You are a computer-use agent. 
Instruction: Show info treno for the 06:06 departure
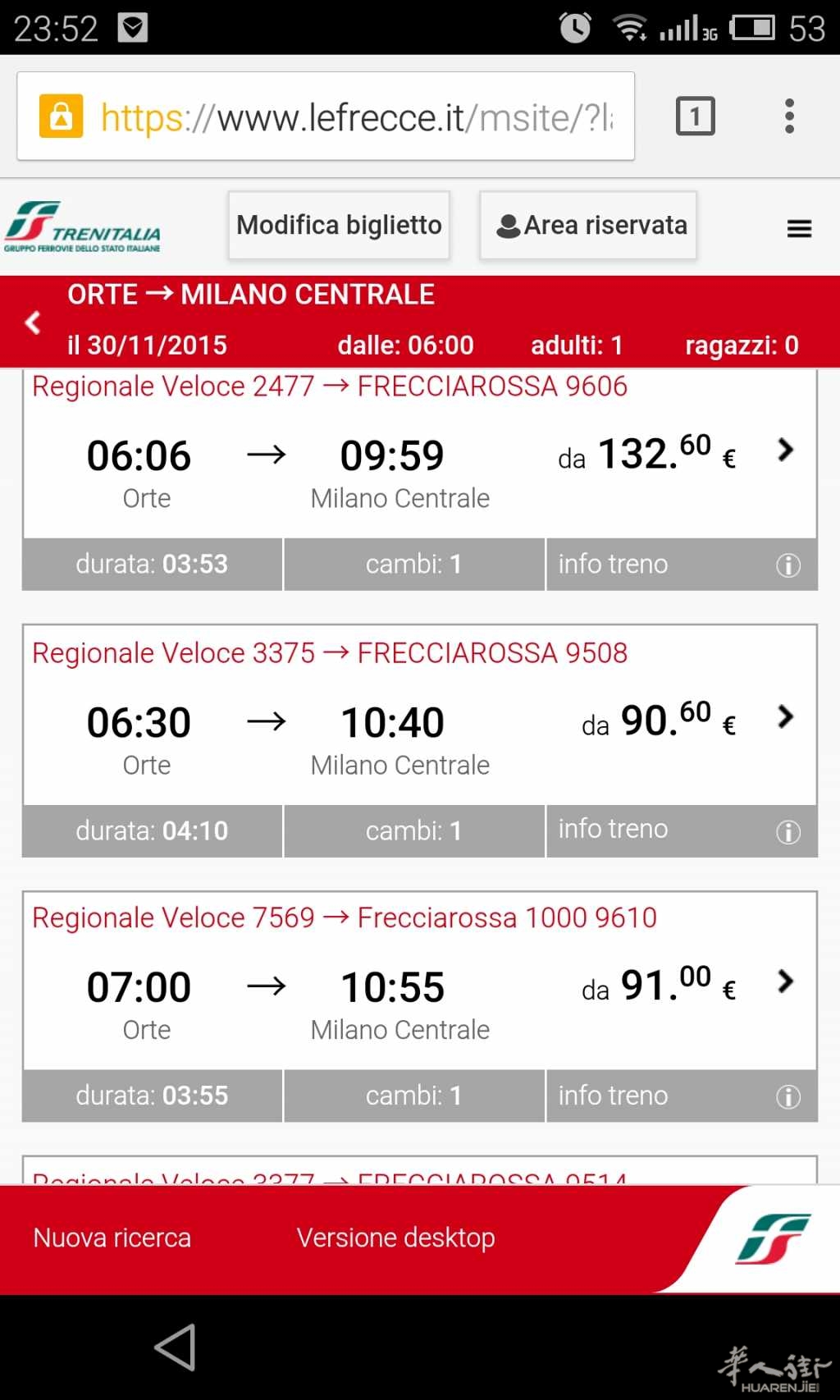pos(681,565)
